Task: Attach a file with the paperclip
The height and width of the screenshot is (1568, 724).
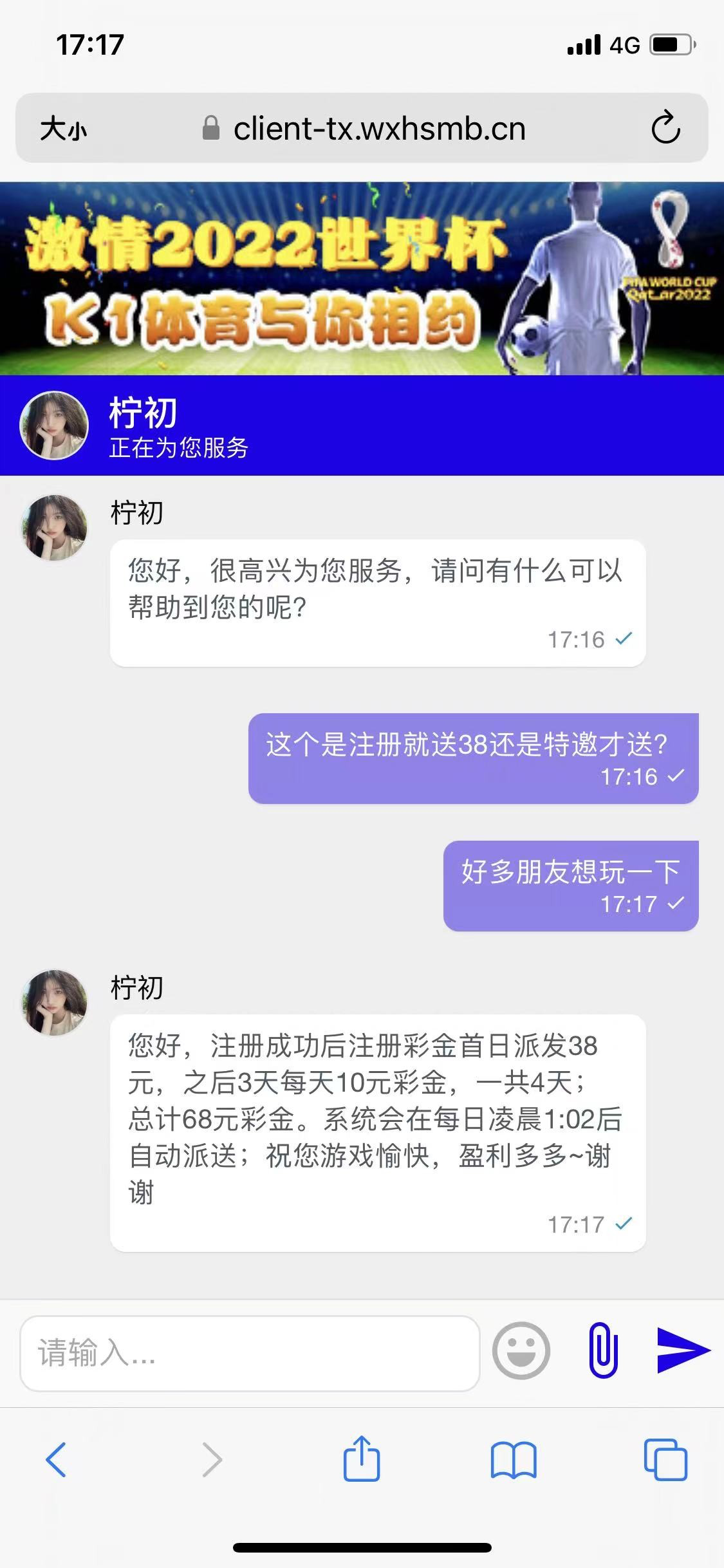Action: tap(603, 1350)
